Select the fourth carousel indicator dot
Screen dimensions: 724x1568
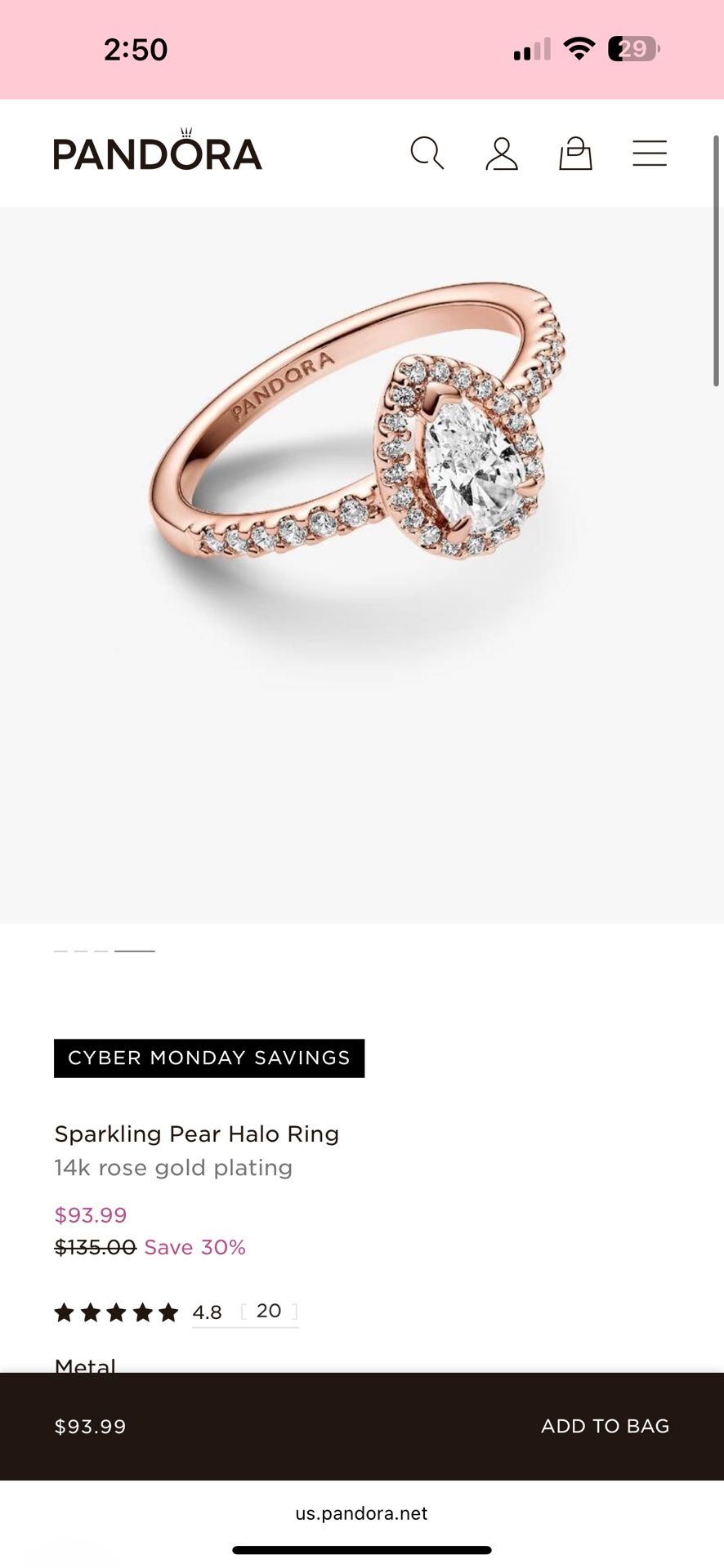point(135,950)
